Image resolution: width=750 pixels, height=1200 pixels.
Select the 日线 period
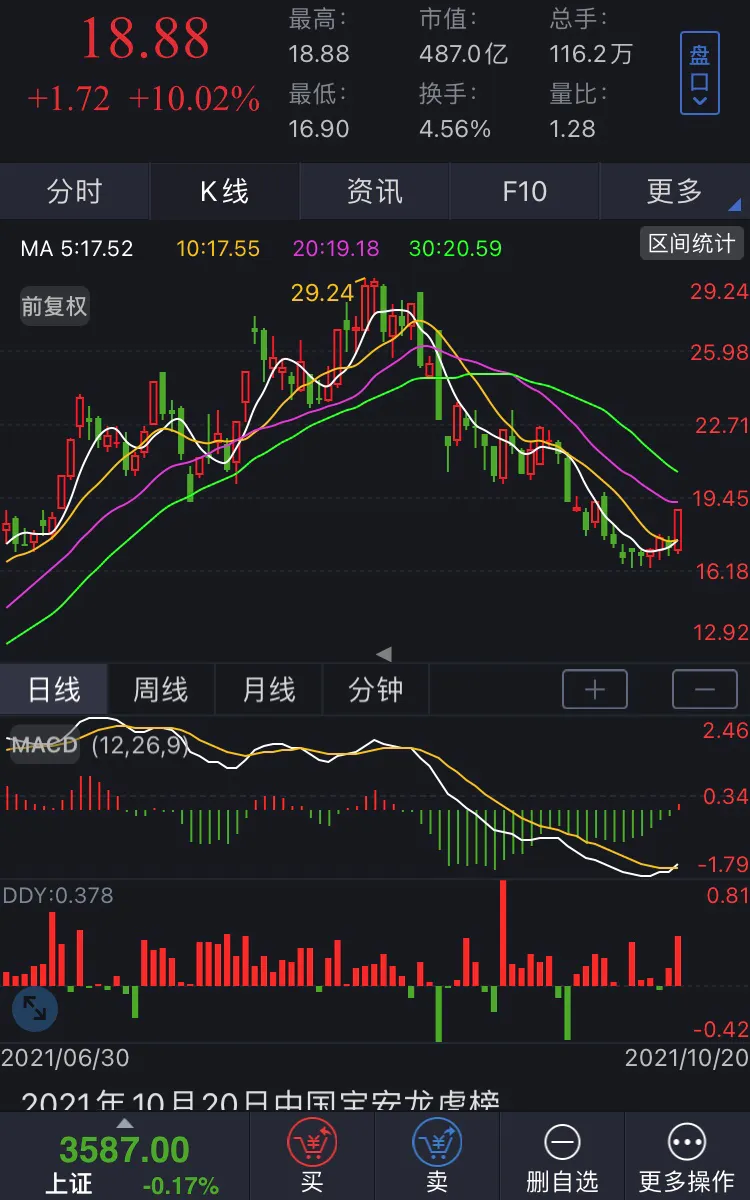tap(54, 690)
